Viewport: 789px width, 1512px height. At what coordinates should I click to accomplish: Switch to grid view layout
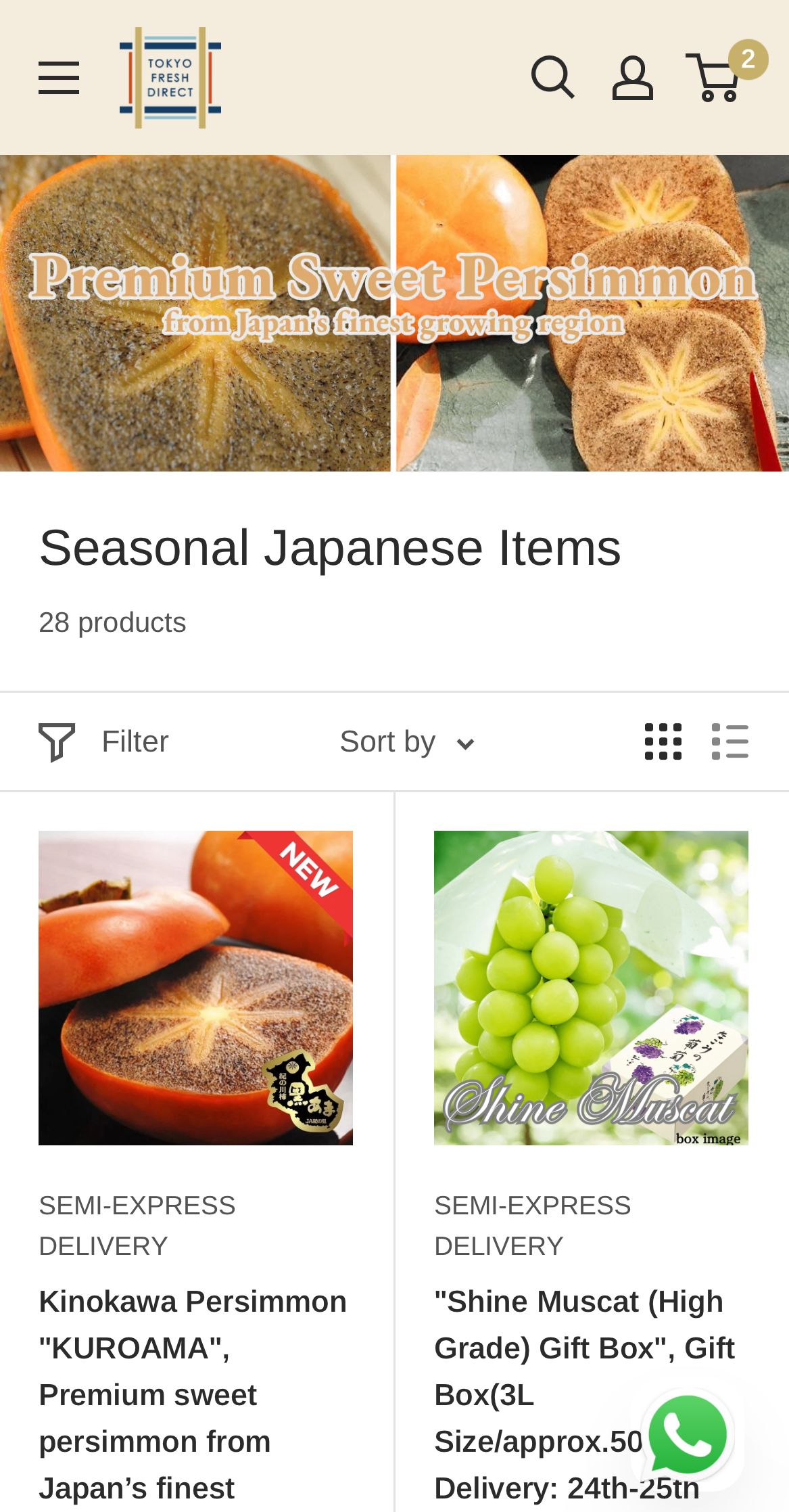[x=663, y=742]
